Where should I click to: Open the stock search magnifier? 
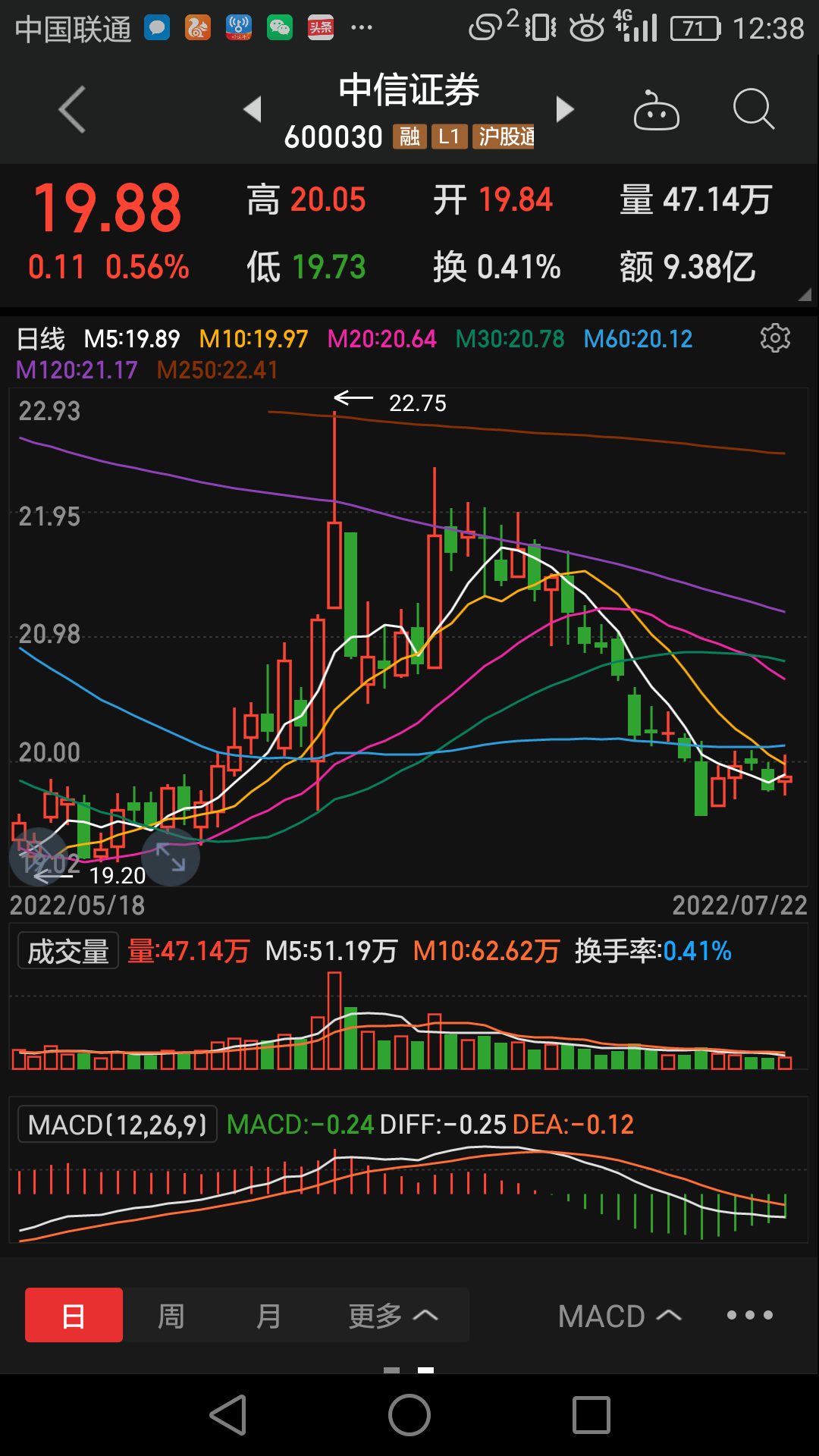pos(753,110)
